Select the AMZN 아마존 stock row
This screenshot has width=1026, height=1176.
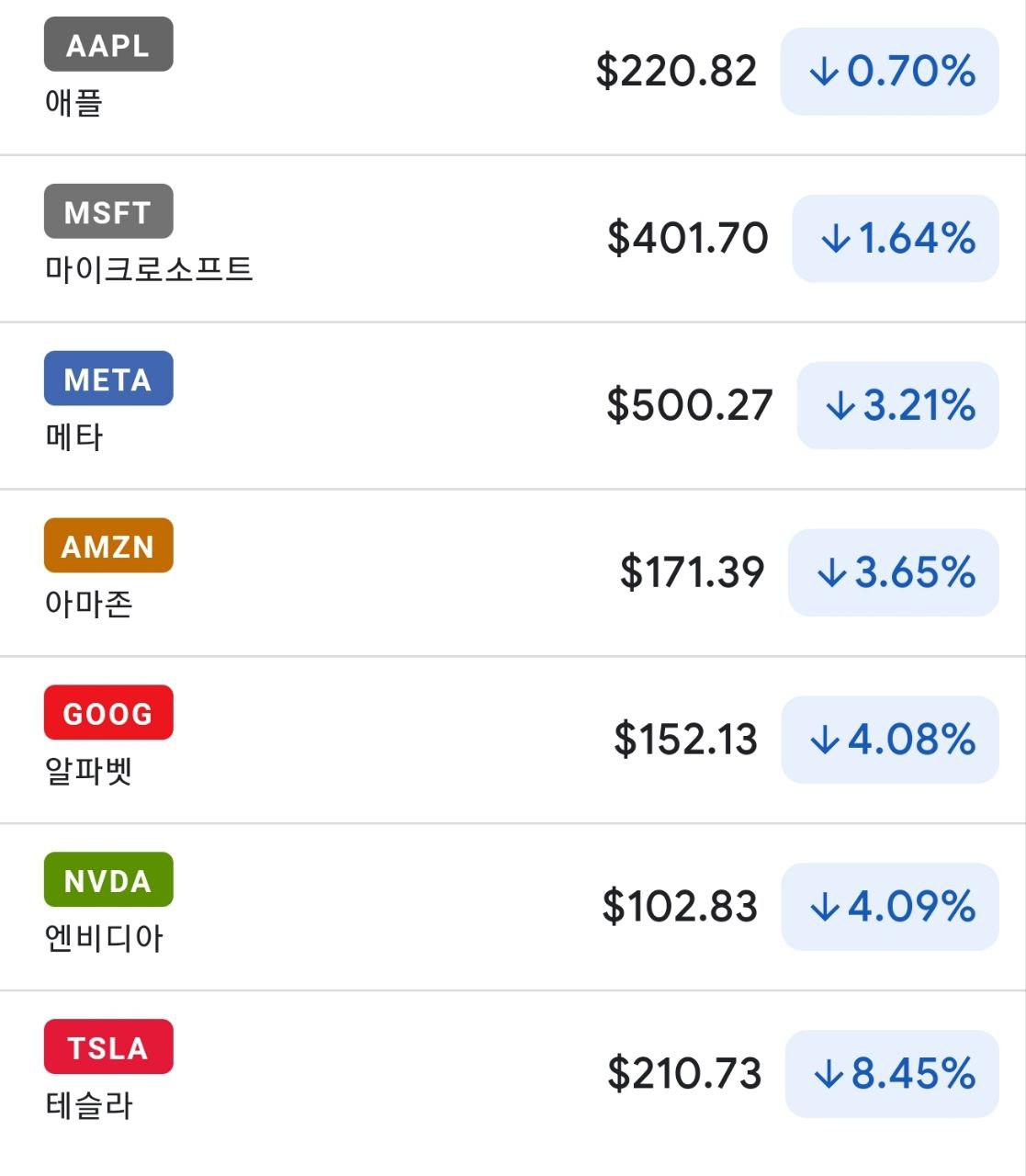click(x=367, y=572)
